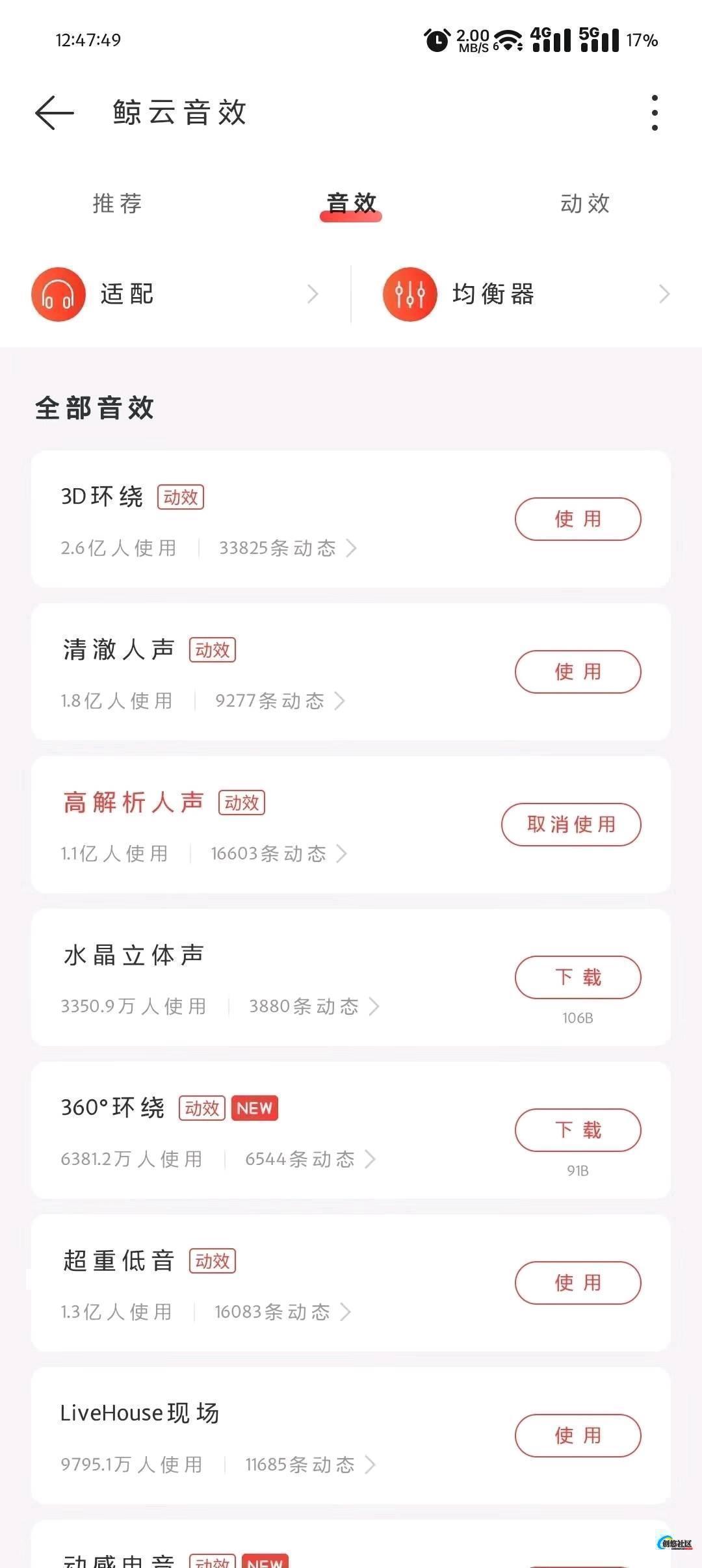Download the 水晶立体声 effect

(x=577, y=977)
